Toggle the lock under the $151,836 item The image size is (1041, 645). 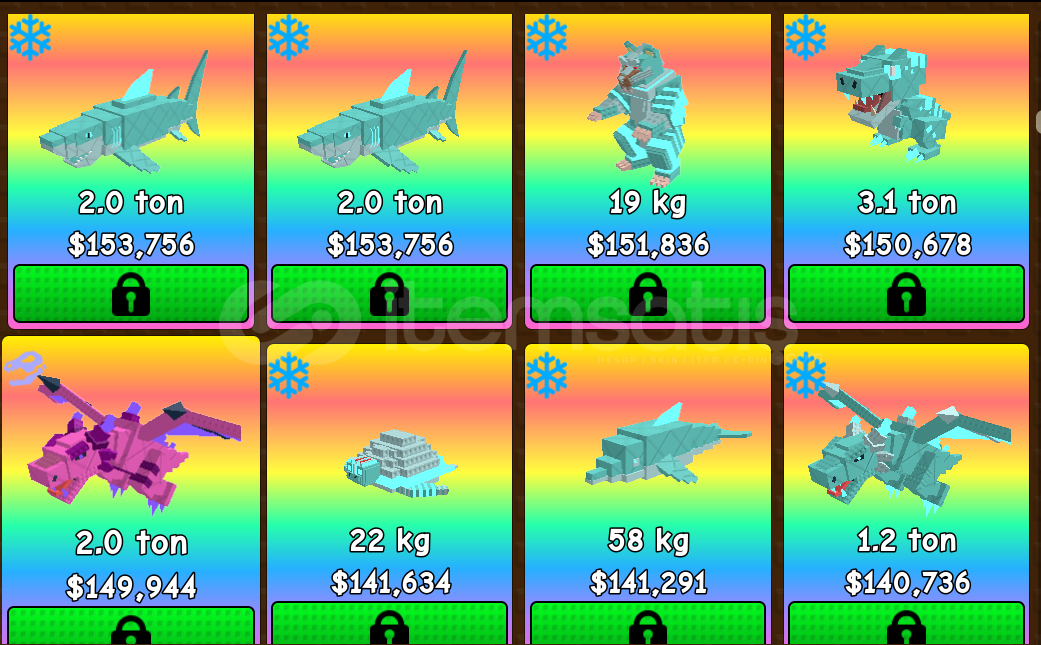click(647, 293)
